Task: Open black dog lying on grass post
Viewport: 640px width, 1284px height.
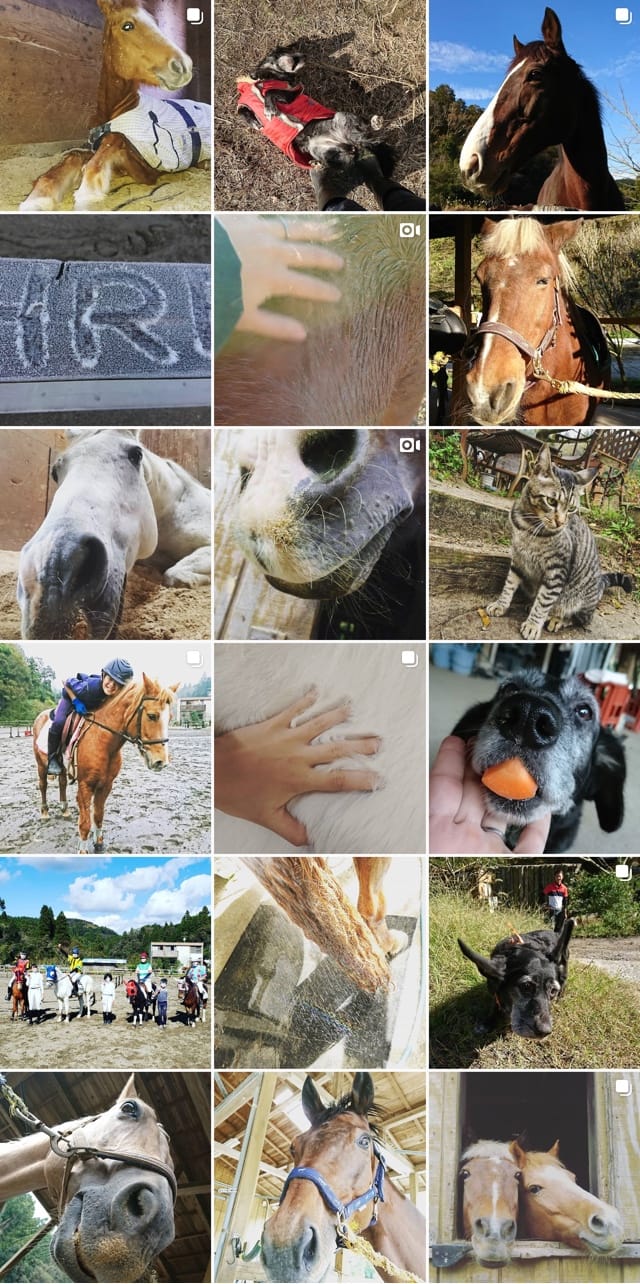Action: (x=534, y=962)
